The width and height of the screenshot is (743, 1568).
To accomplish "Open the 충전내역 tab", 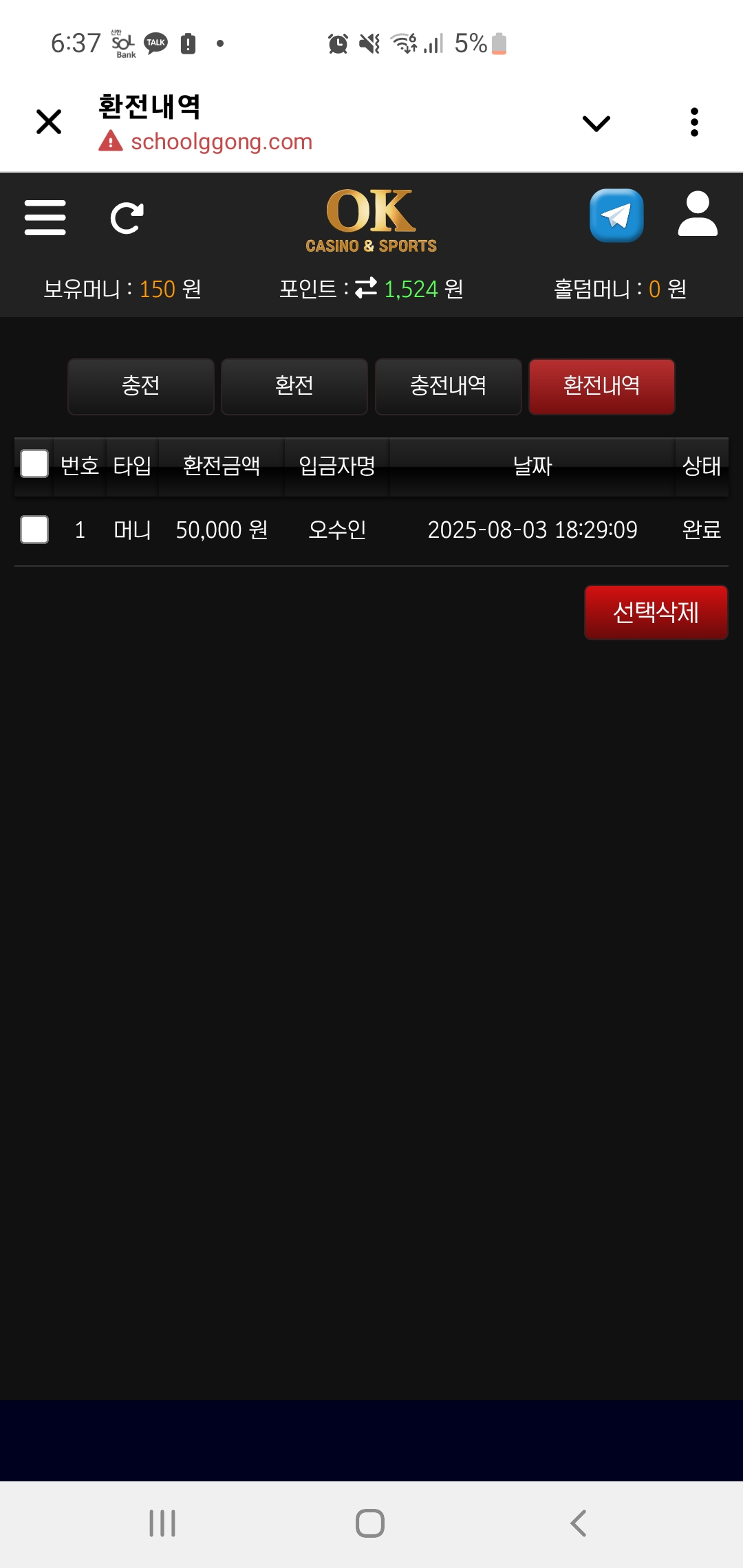I will point(448,386).
